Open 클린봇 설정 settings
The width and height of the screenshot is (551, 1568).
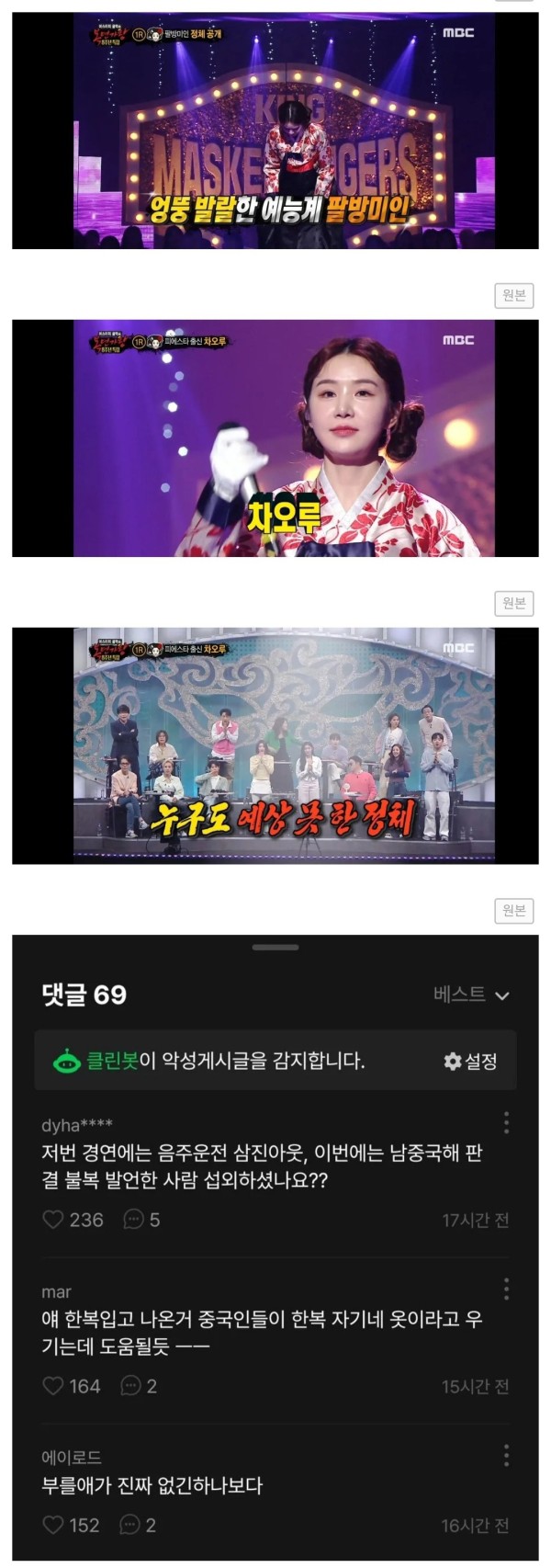tap(470, 1061)
